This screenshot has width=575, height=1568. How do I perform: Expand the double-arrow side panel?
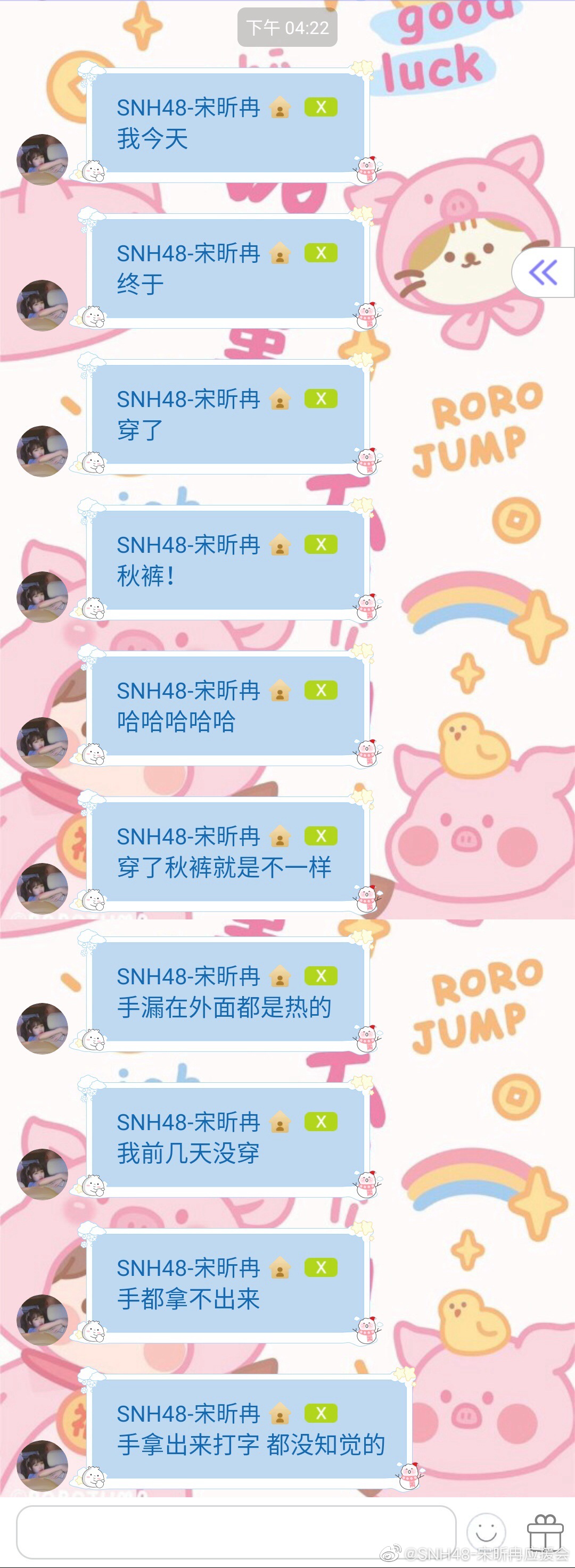[544, 272]
